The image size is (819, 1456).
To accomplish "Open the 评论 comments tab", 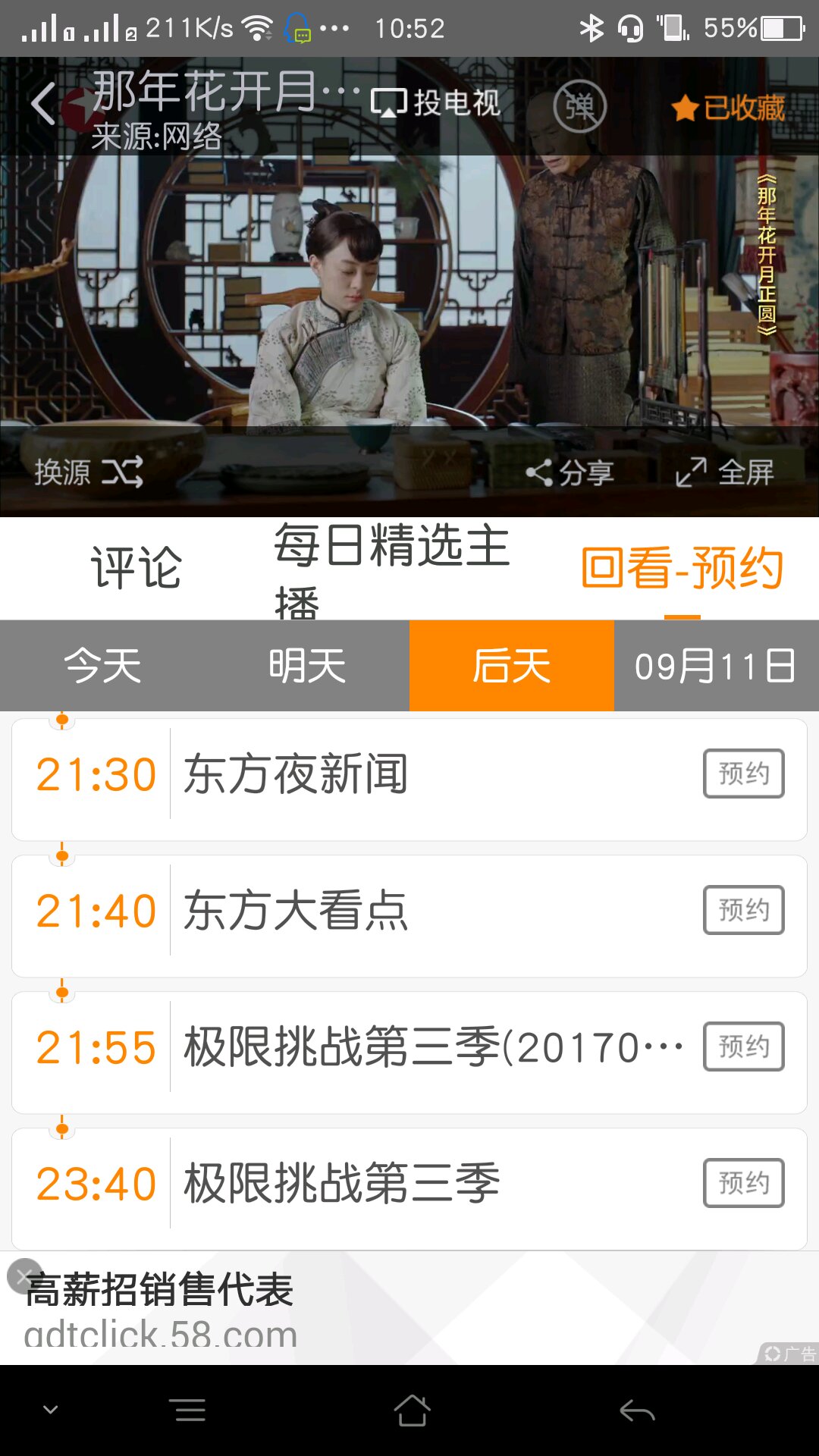I will tap(136, 567).
